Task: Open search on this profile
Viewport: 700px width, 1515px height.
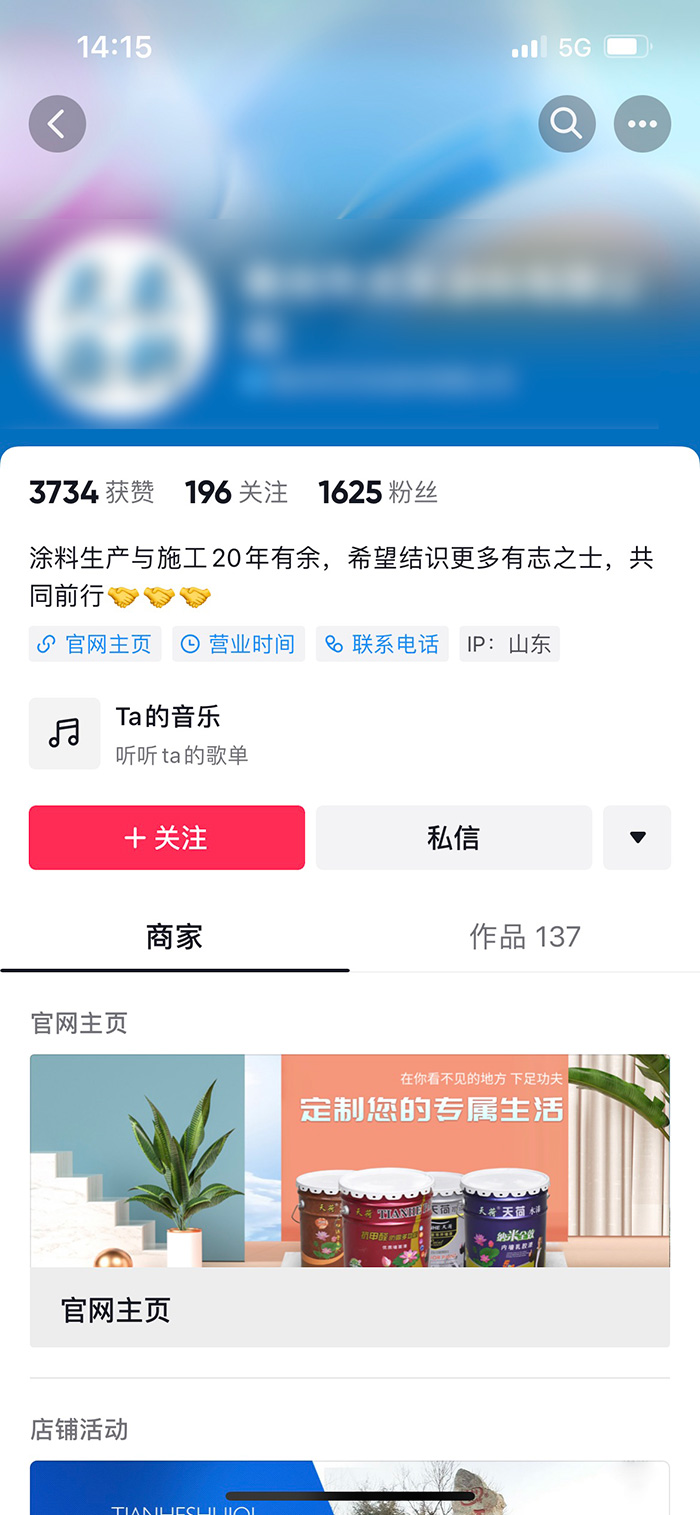Action: point(566,124)
